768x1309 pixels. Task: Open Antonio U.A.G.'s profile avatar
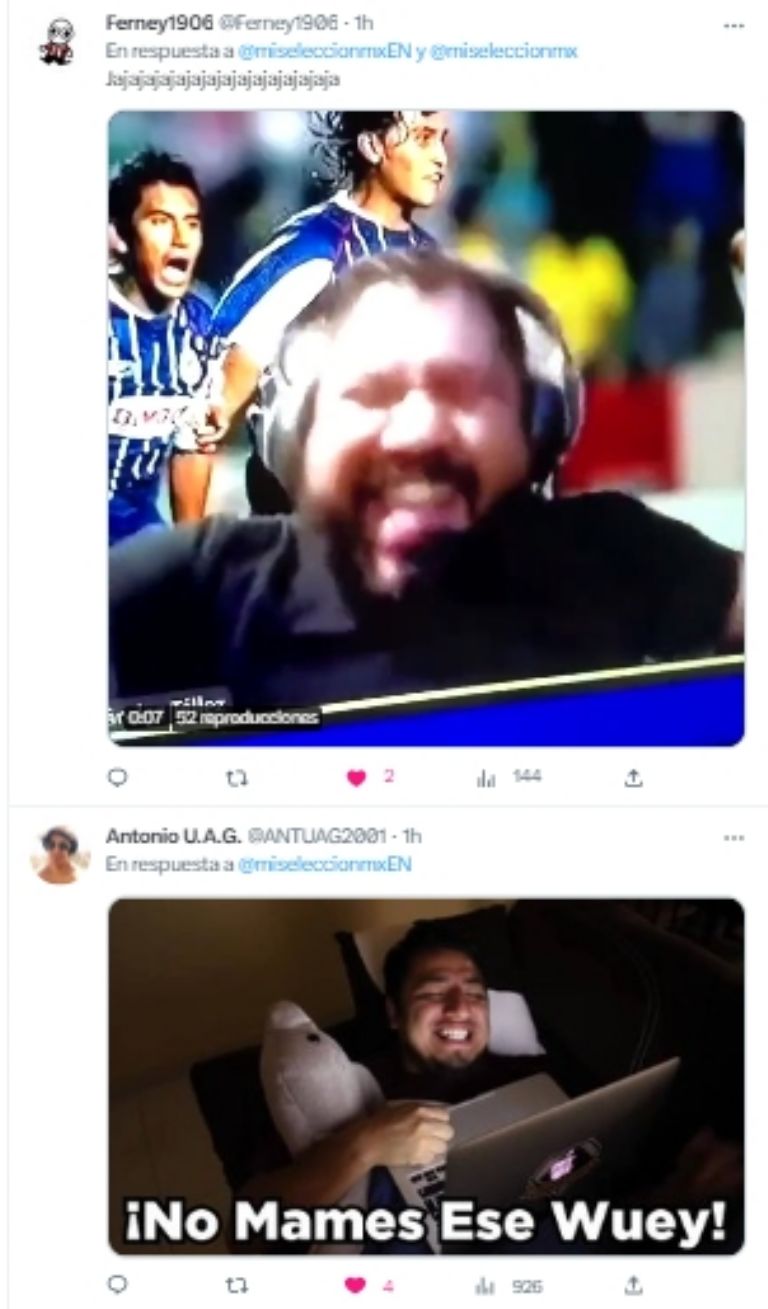[x=59, y=853]
